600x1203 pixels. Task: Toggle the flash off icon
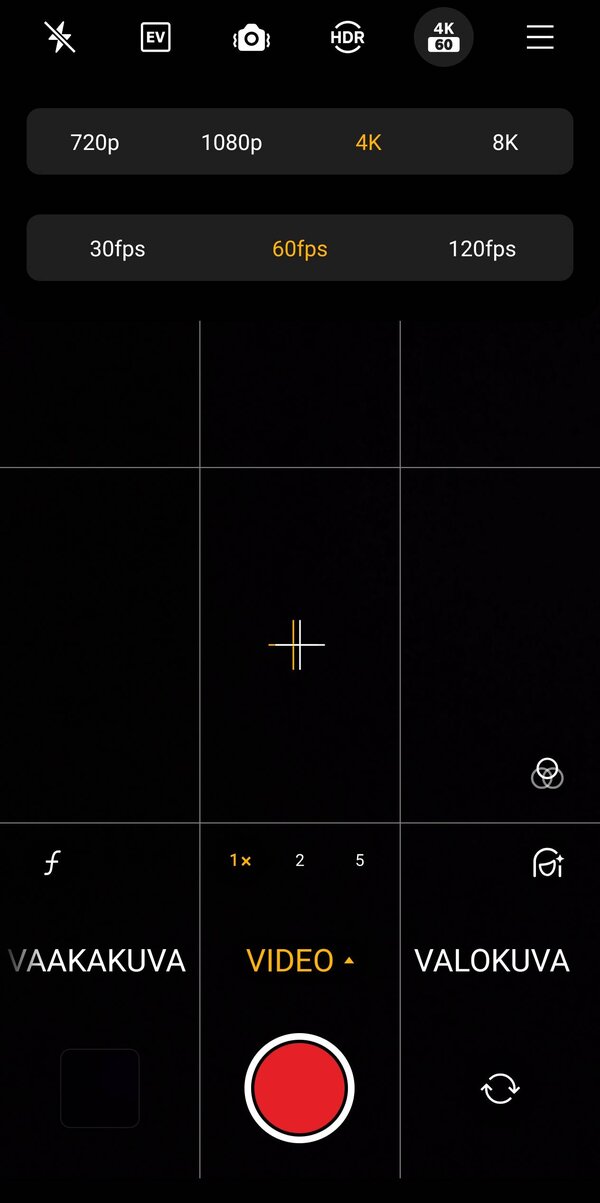point(60,39)
